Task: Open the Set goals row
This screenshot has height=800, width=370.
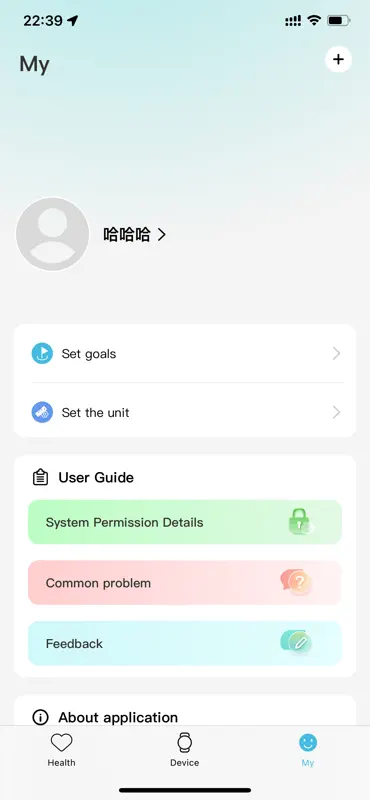Action: coord(185,354)
